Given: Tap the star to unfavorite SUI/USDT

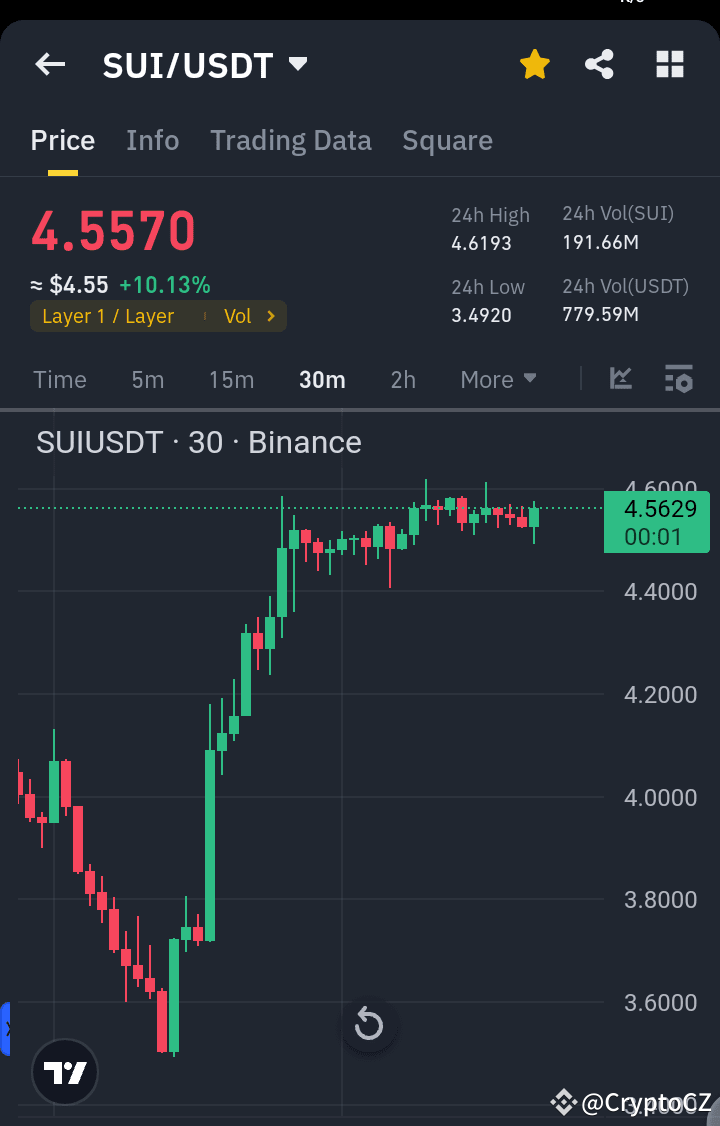Looking at the screenshot, I should (x=534, y=64).
